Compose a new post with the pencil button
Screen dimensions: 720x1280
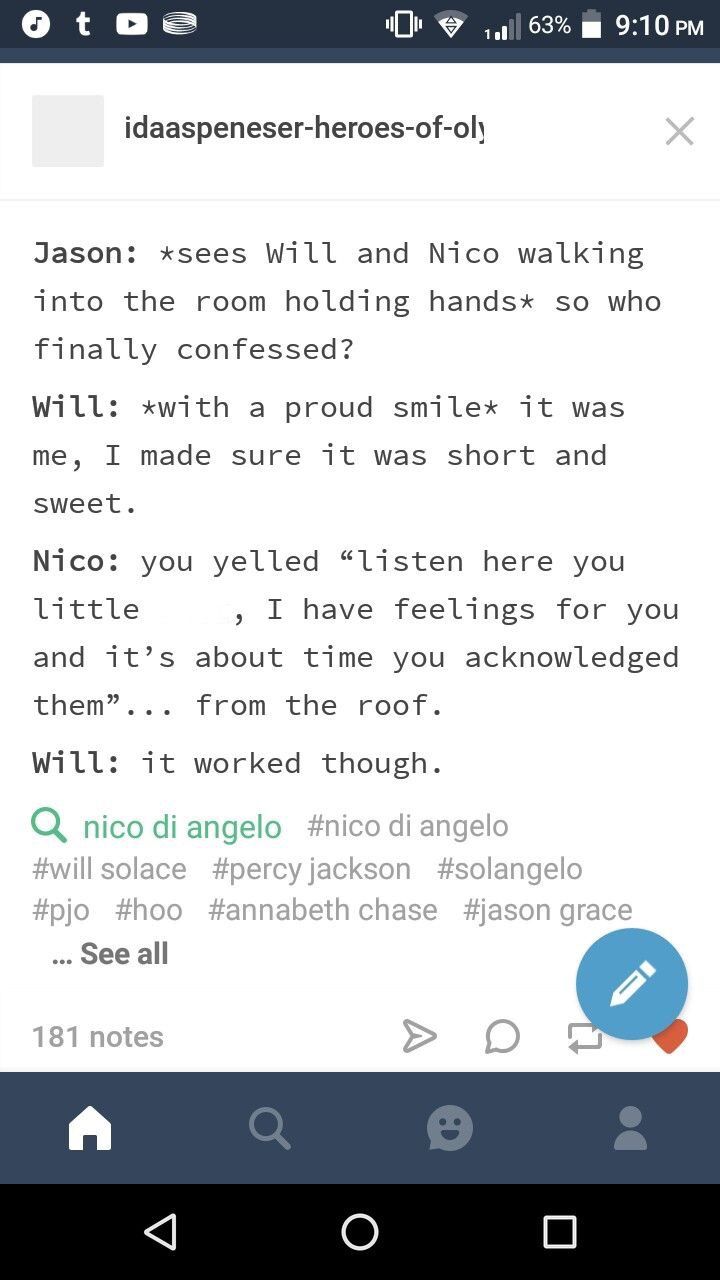632,984
